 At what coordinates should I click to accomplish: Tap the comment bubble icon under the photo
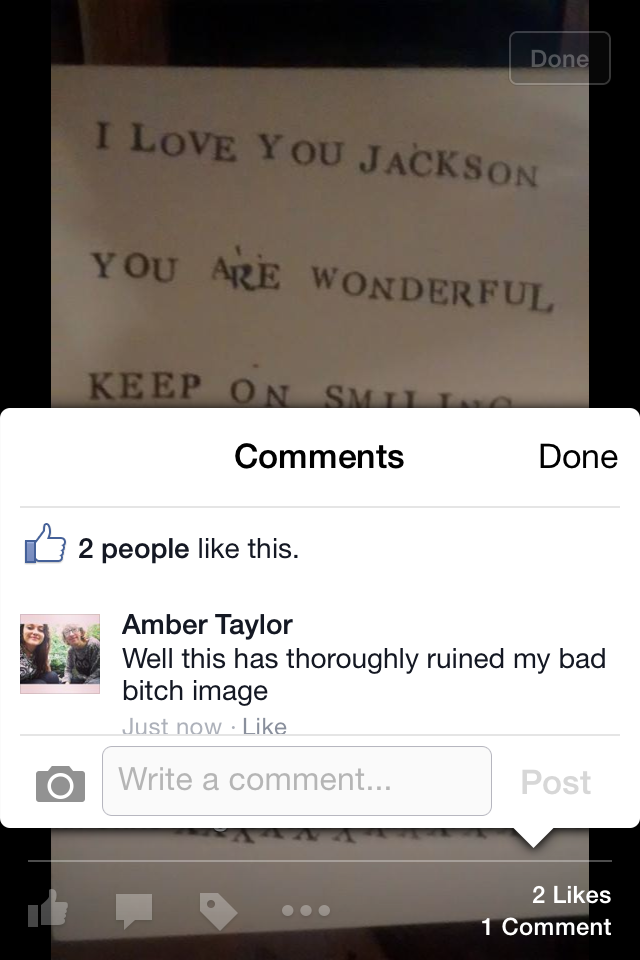(x=133, y=910)
